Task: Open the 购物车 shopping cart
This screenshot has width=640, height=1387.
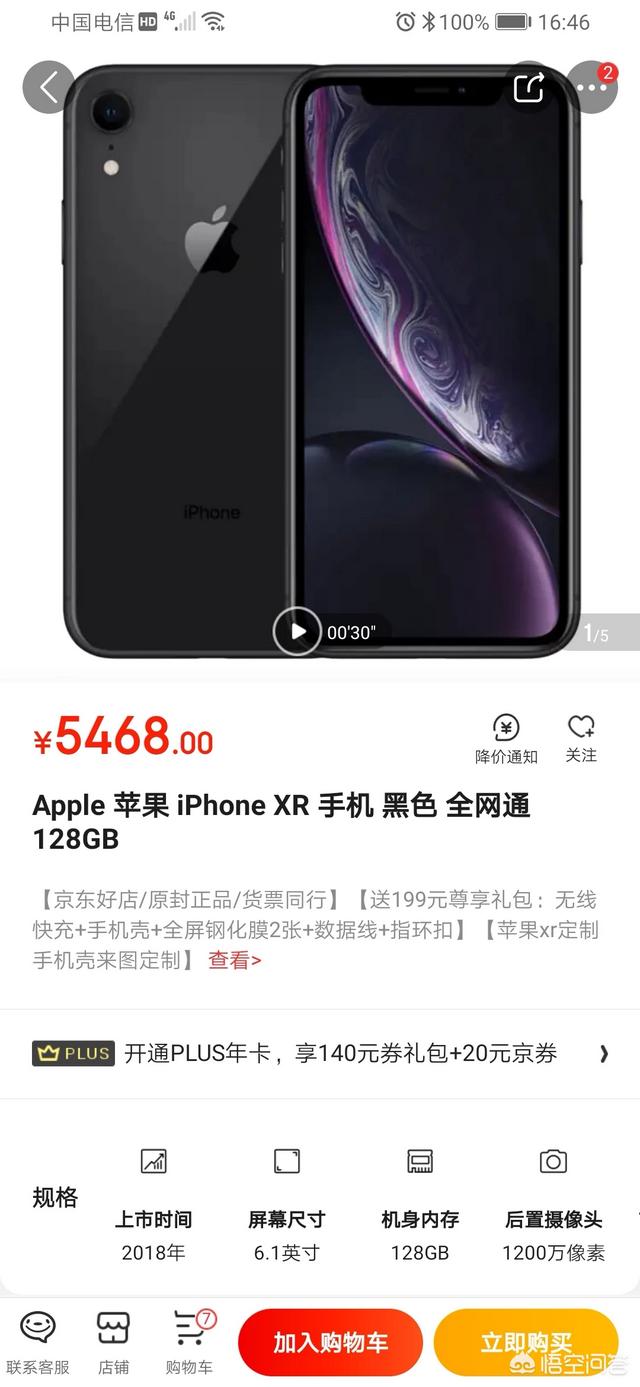Action: 189,1342
